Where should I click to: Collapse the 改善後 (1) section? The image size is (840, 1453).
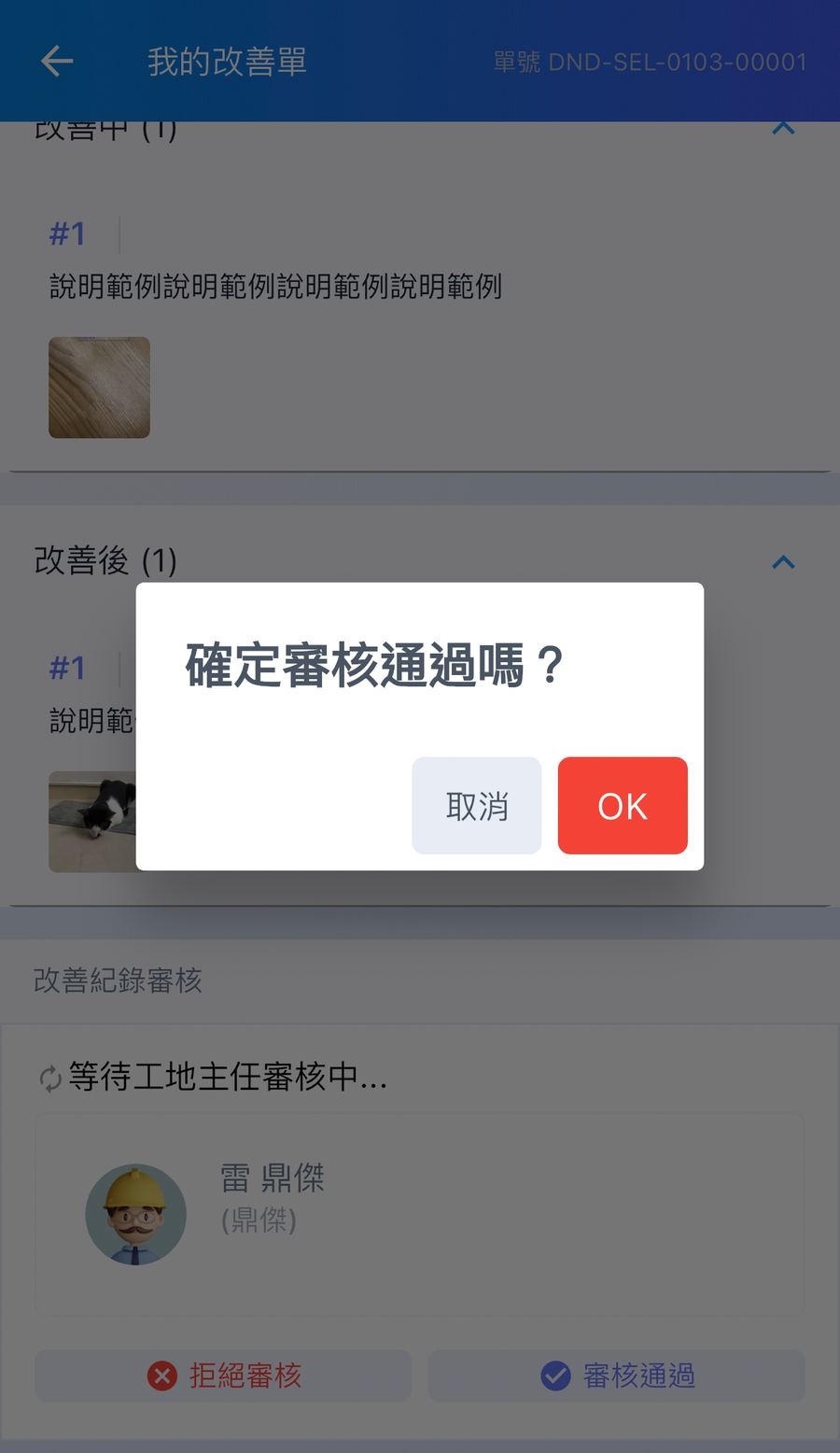pyautogui.click(x=783, y=561)
